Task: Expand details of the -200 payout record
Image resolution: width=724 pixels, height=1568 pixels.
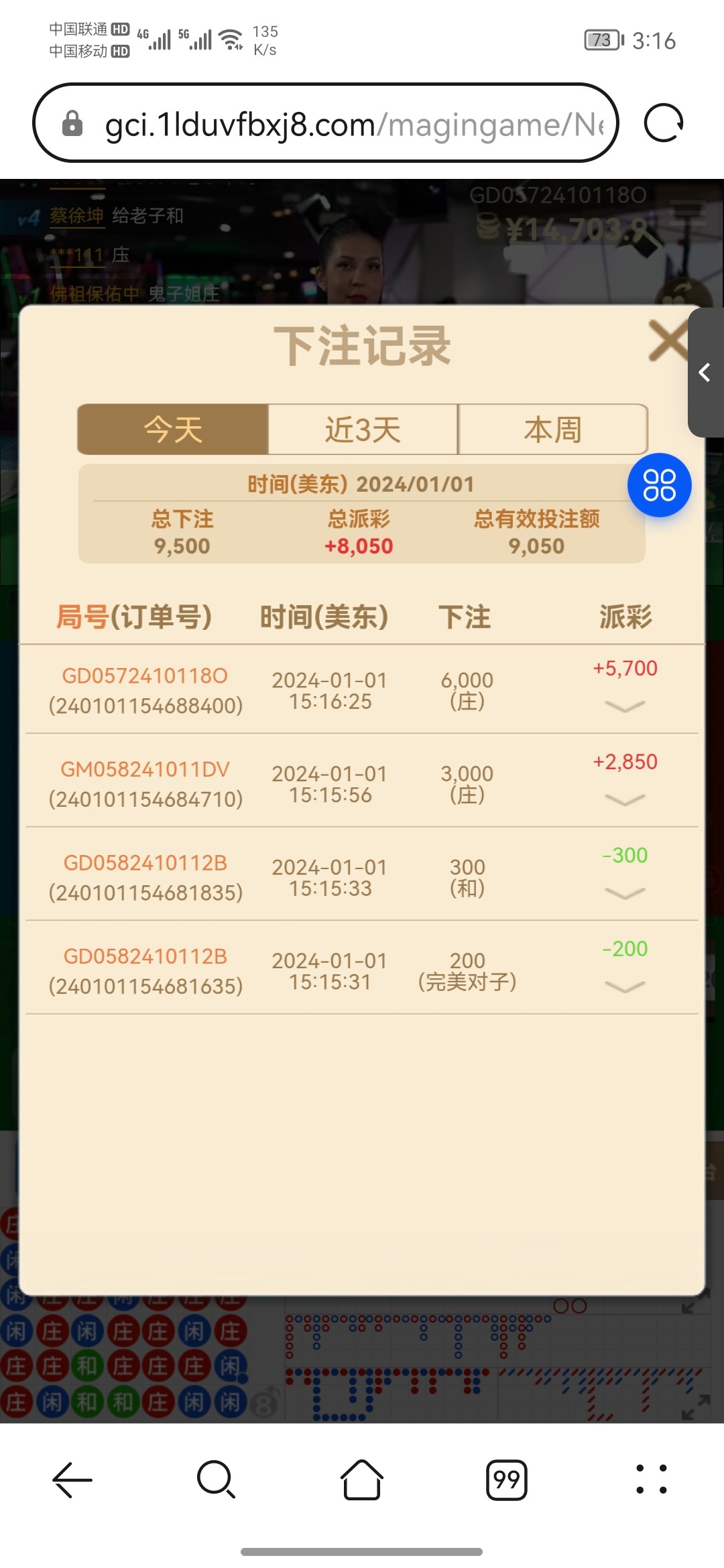Action: coord(624,986)
